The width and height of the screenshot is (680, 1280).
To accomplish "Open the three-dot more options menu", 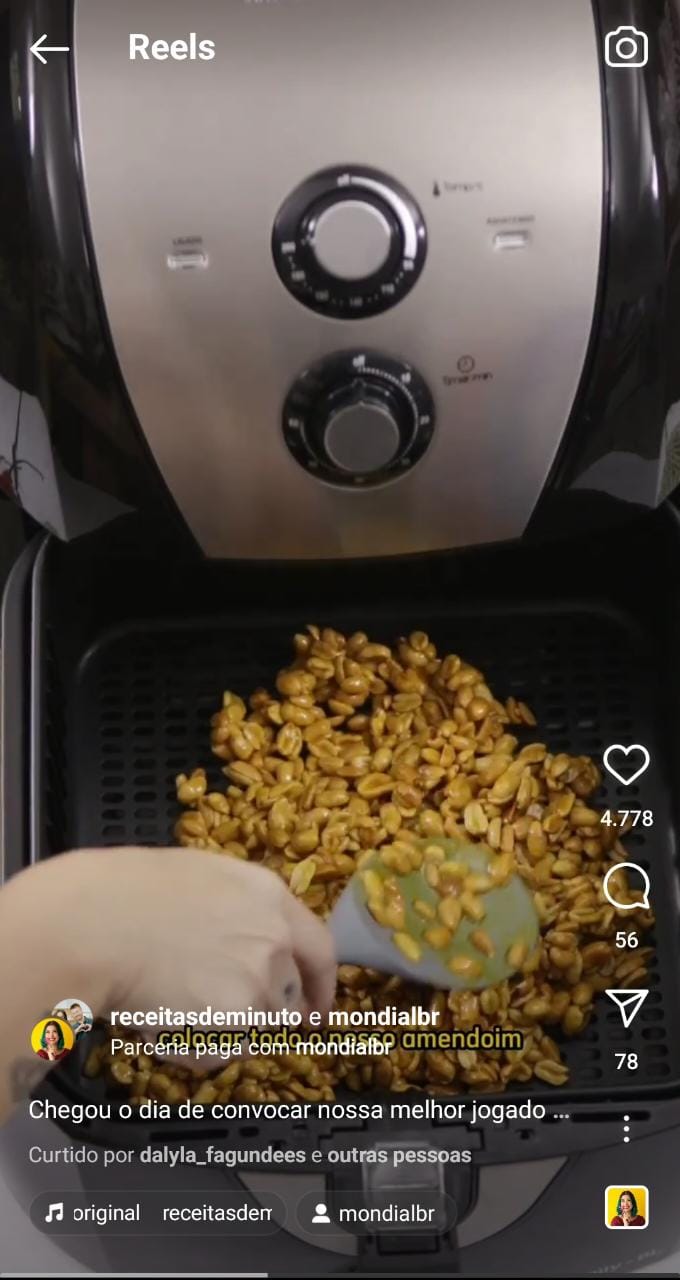I will [x=626, y=1129].
